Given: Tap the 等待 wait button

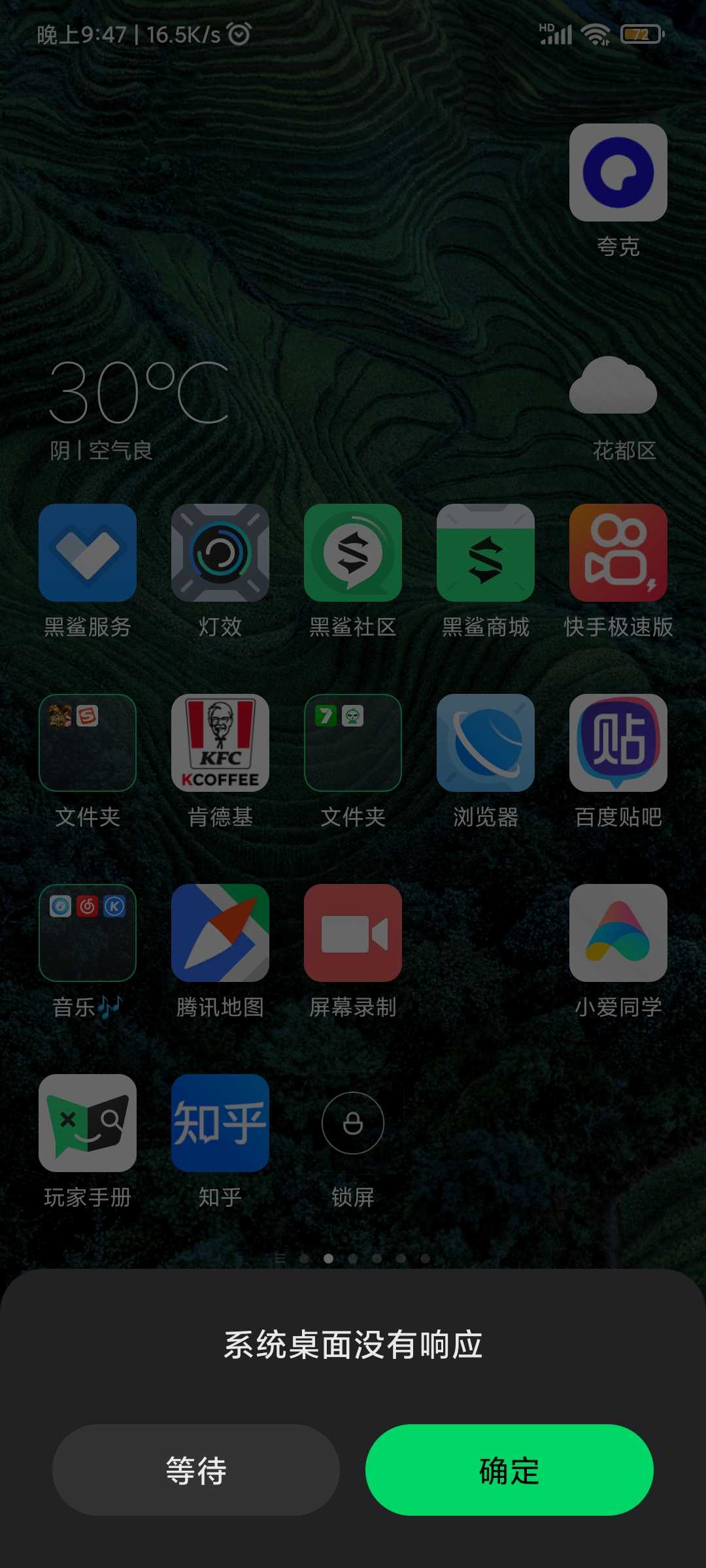Looking at the screenshot, I should coord(195,1470).
